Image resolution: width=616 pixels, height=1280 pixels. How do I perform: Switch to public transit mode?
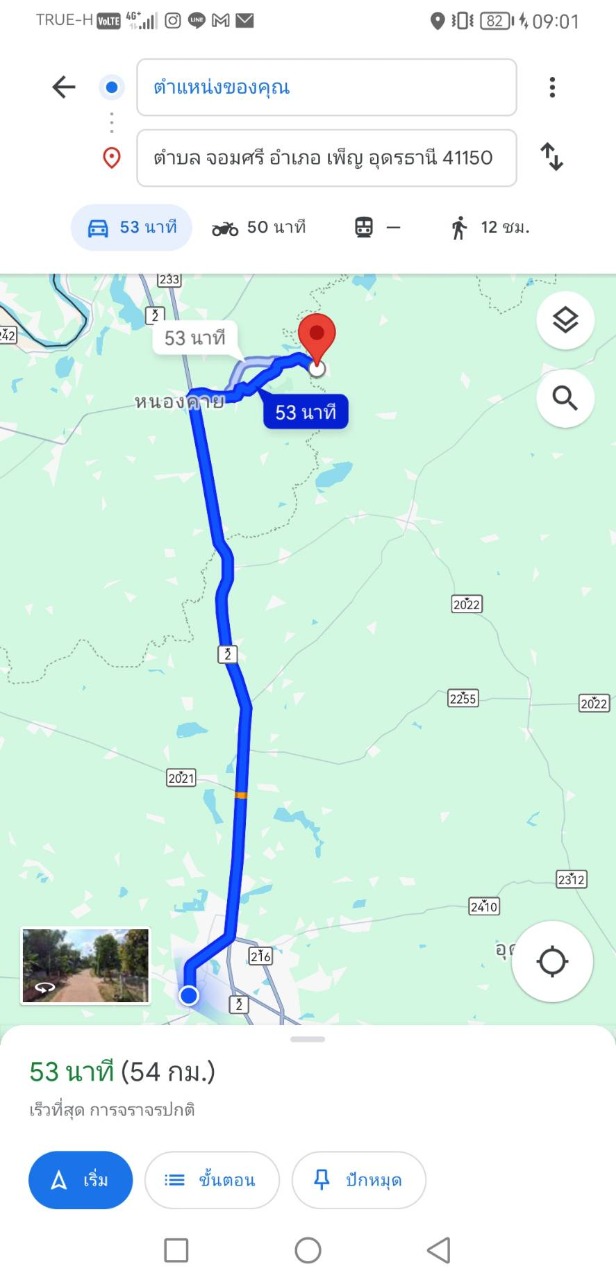coord(377,228)
